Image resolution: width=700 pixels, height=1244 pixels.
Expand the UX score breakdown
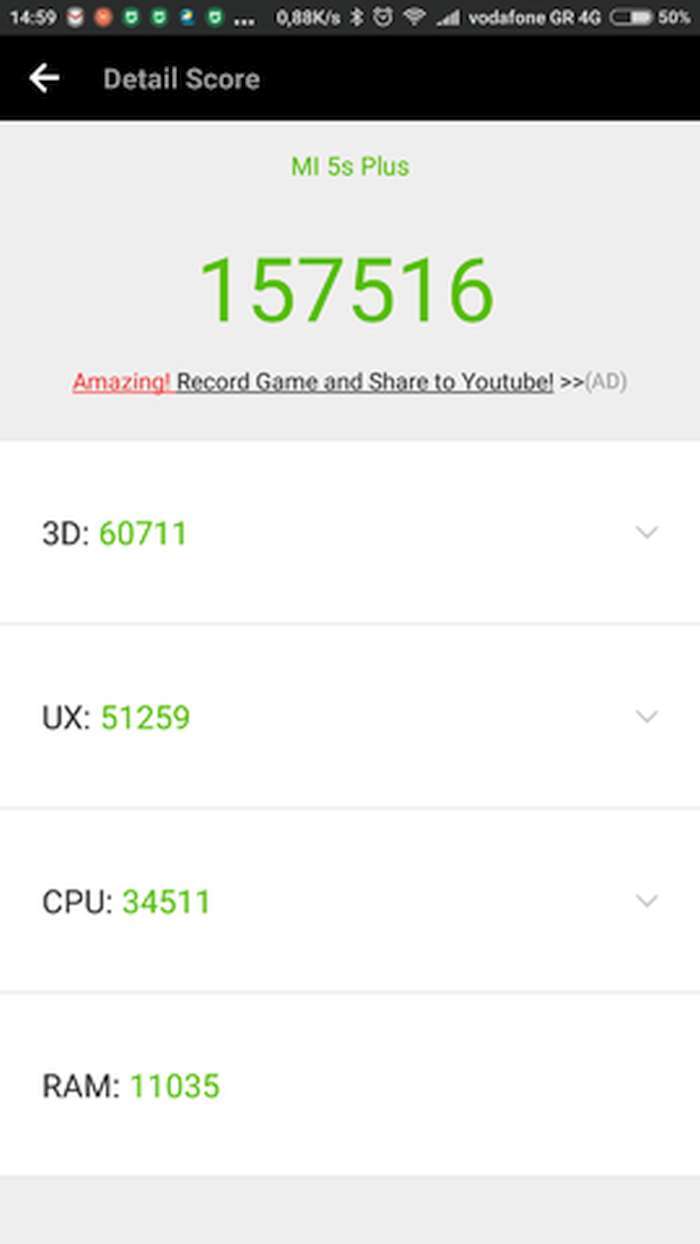pos(647,716)
